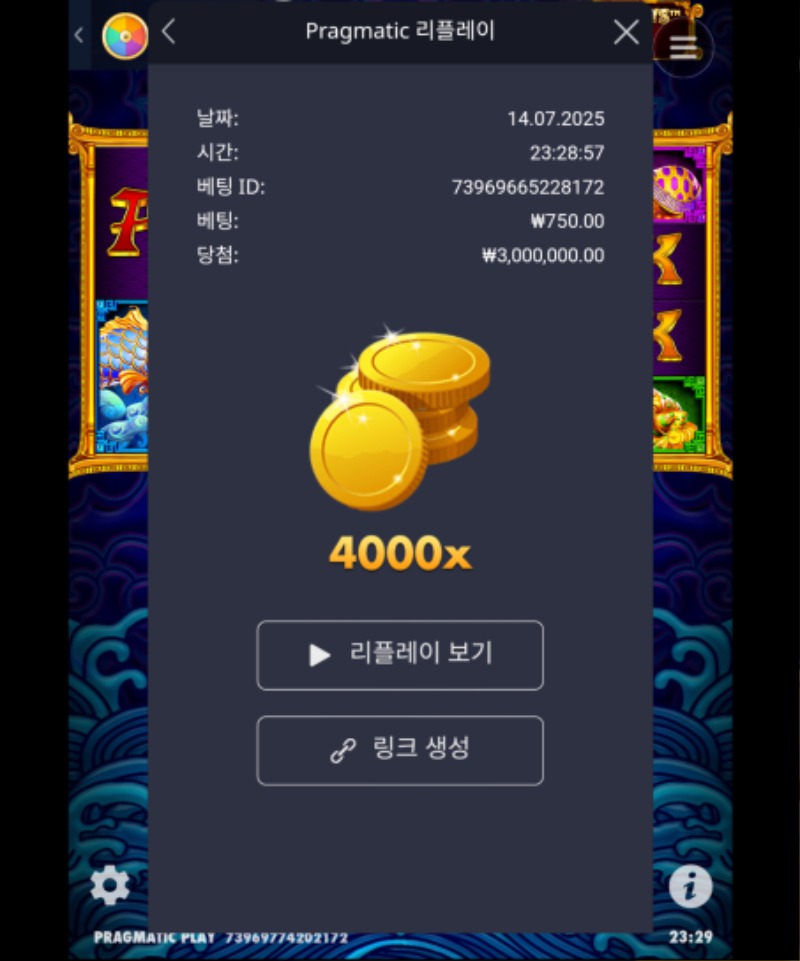The height and width of the screenshot is (961, 800).
Task: Tap the back arrow beside the wheel
Action: [x=79, y=35]
